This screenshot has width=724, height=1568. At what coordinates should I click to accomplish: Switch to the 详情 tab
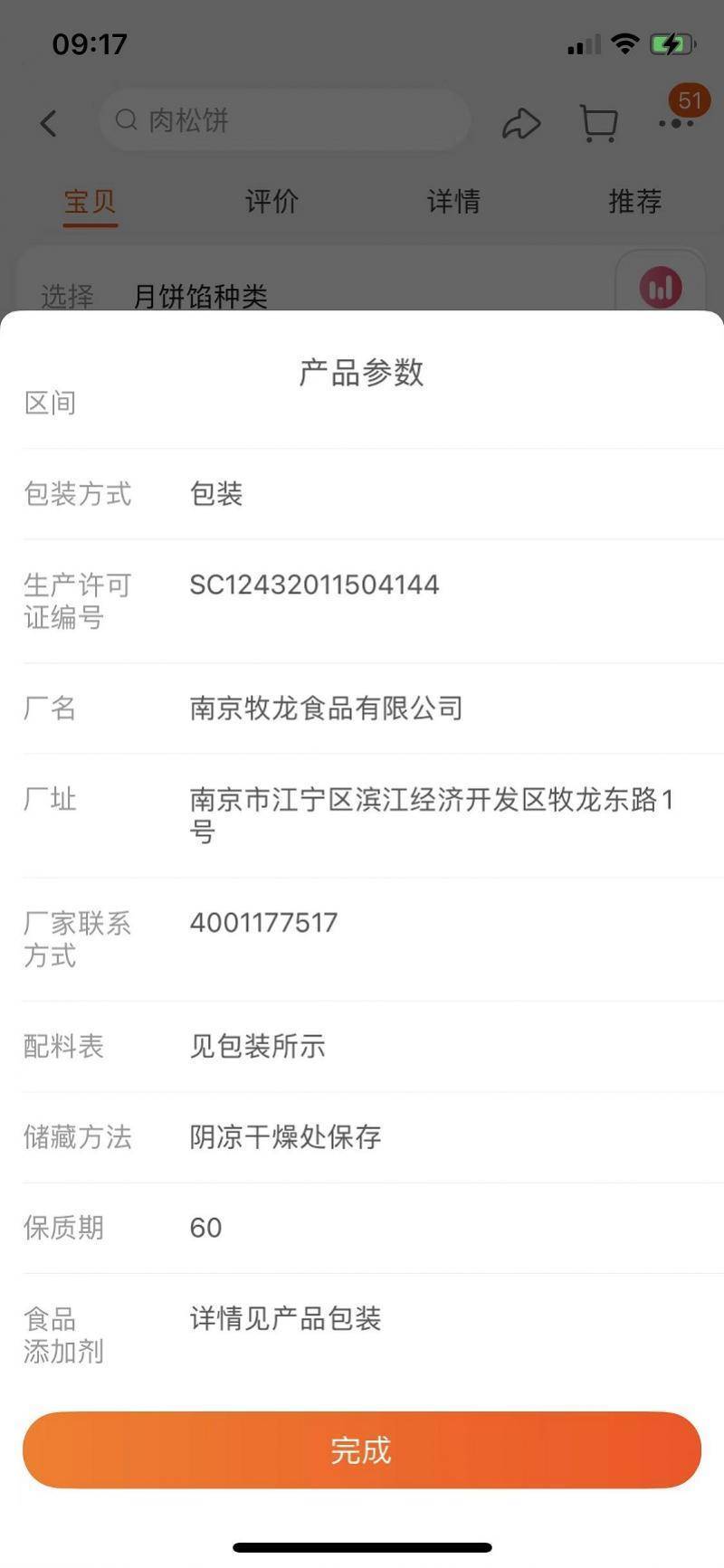tap(453, 201)
